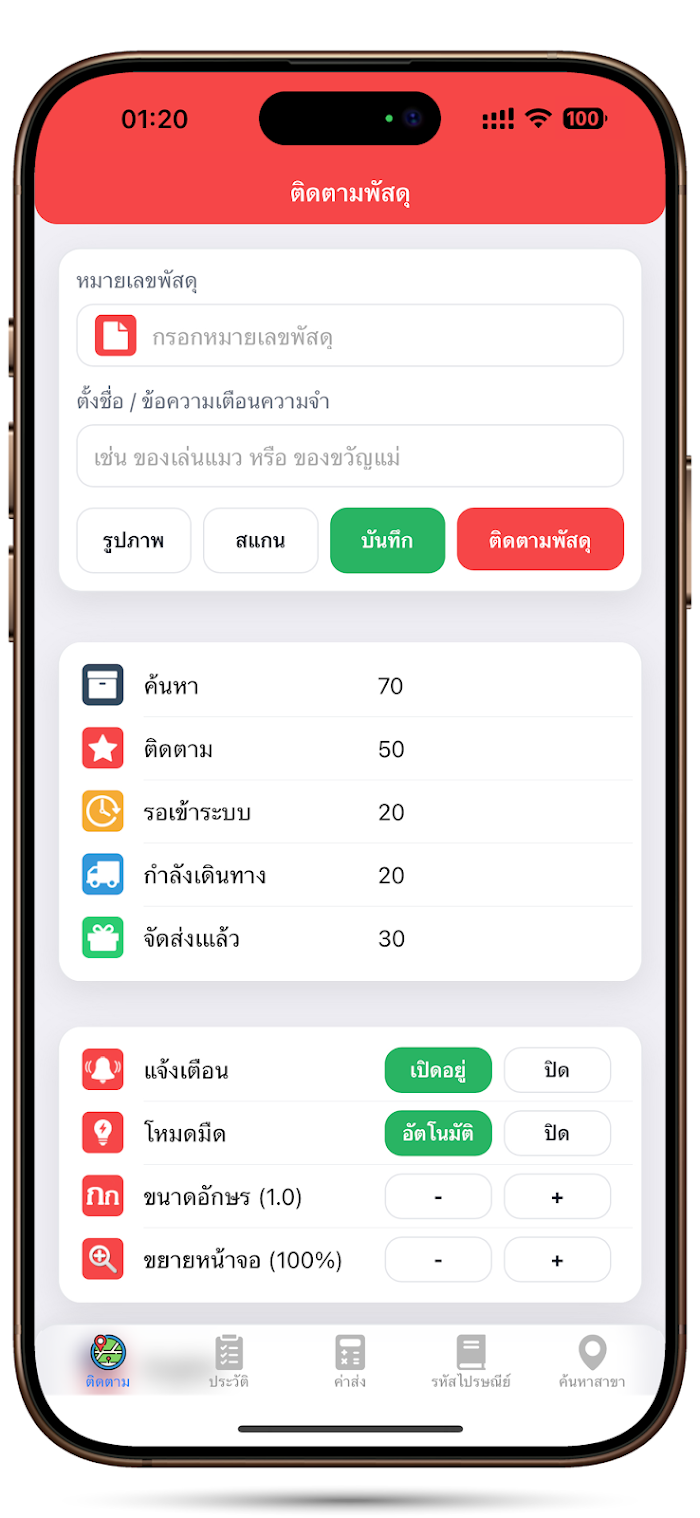Screen dimensions: 700x1518
Task: Decrease ขนาดอักษร font size with minus
Action: [438, 1197]
